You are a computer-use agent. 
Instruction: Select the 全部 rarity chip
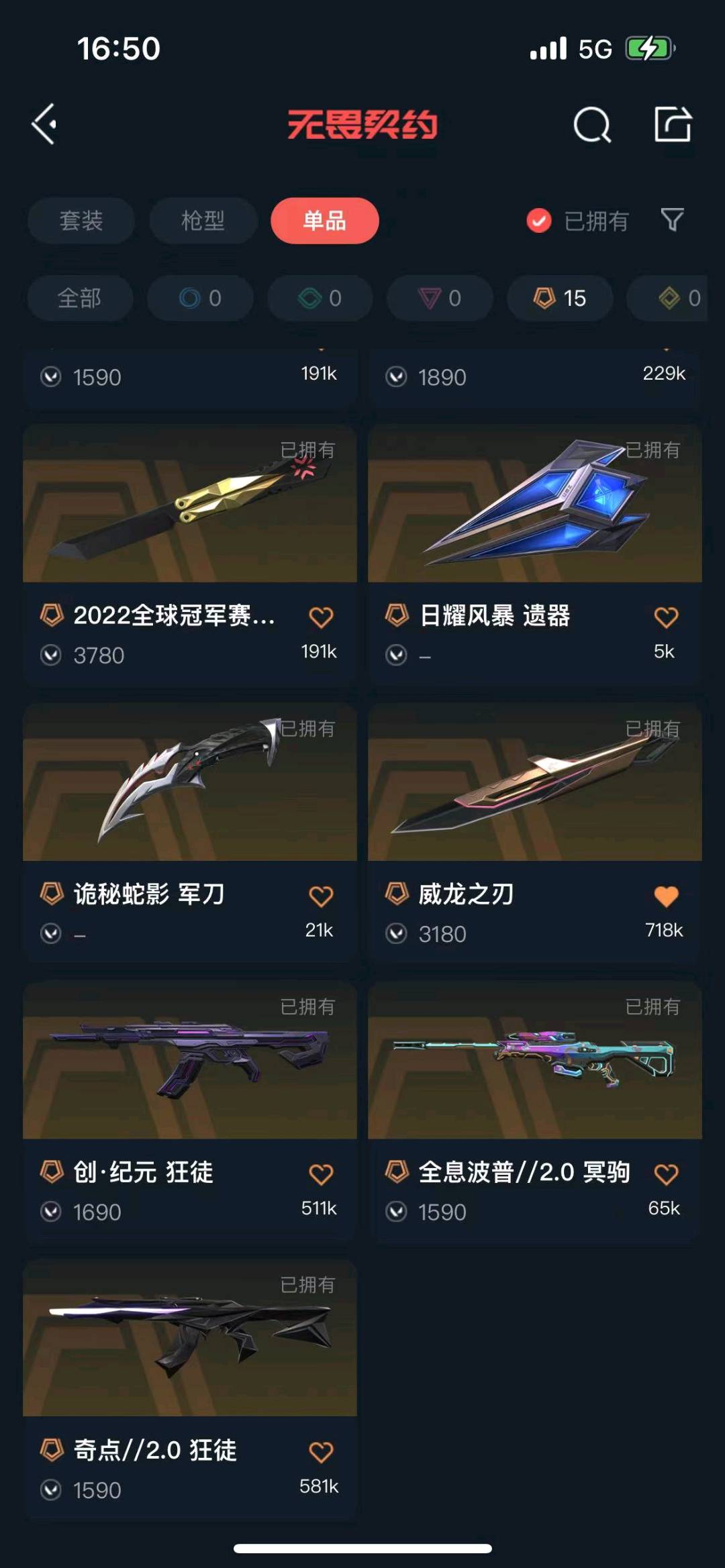80,298
